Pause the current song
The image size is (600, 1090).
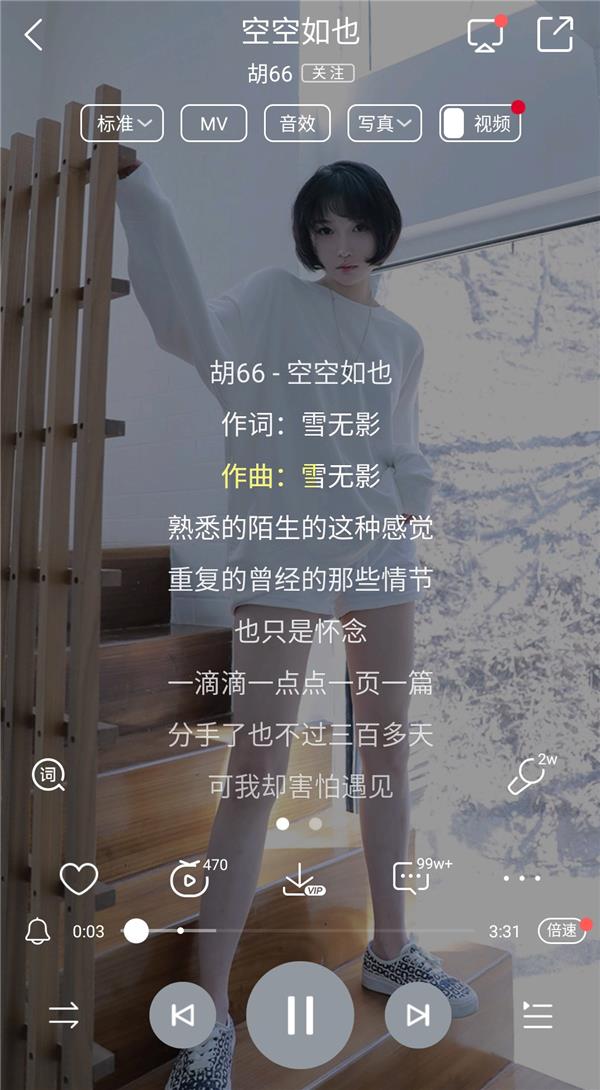(300, 1015)
